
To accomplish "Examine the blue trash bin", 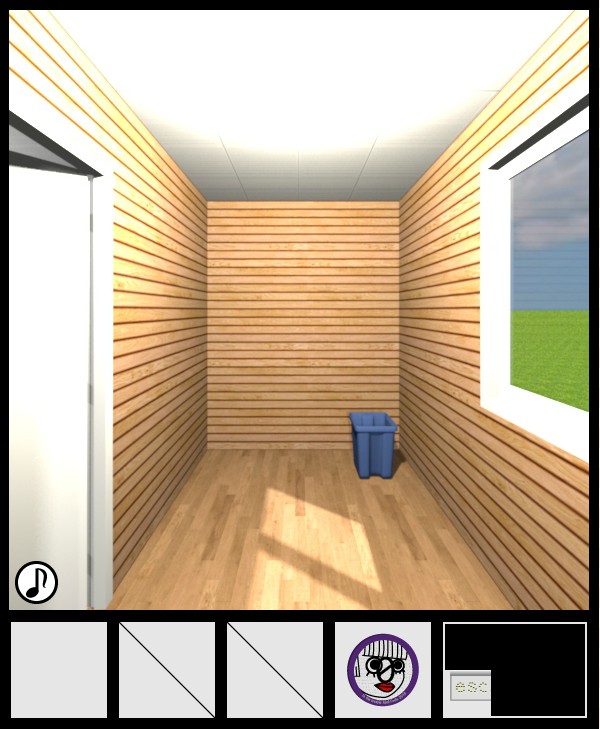I will click(x=373, y=445).
